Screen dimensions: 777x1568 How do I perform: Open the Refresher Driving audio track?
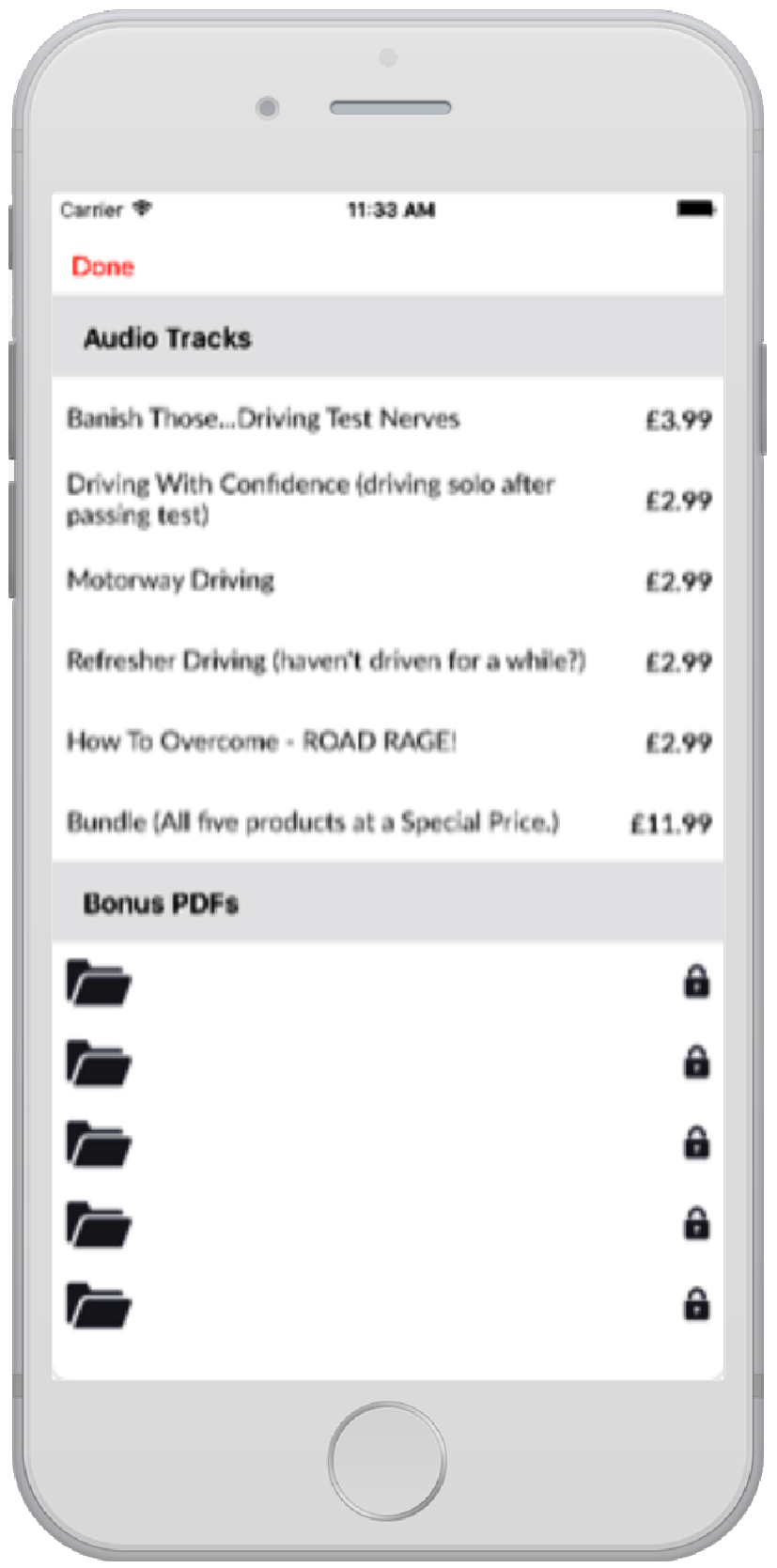pyautogui.click(x=325, y=661)
